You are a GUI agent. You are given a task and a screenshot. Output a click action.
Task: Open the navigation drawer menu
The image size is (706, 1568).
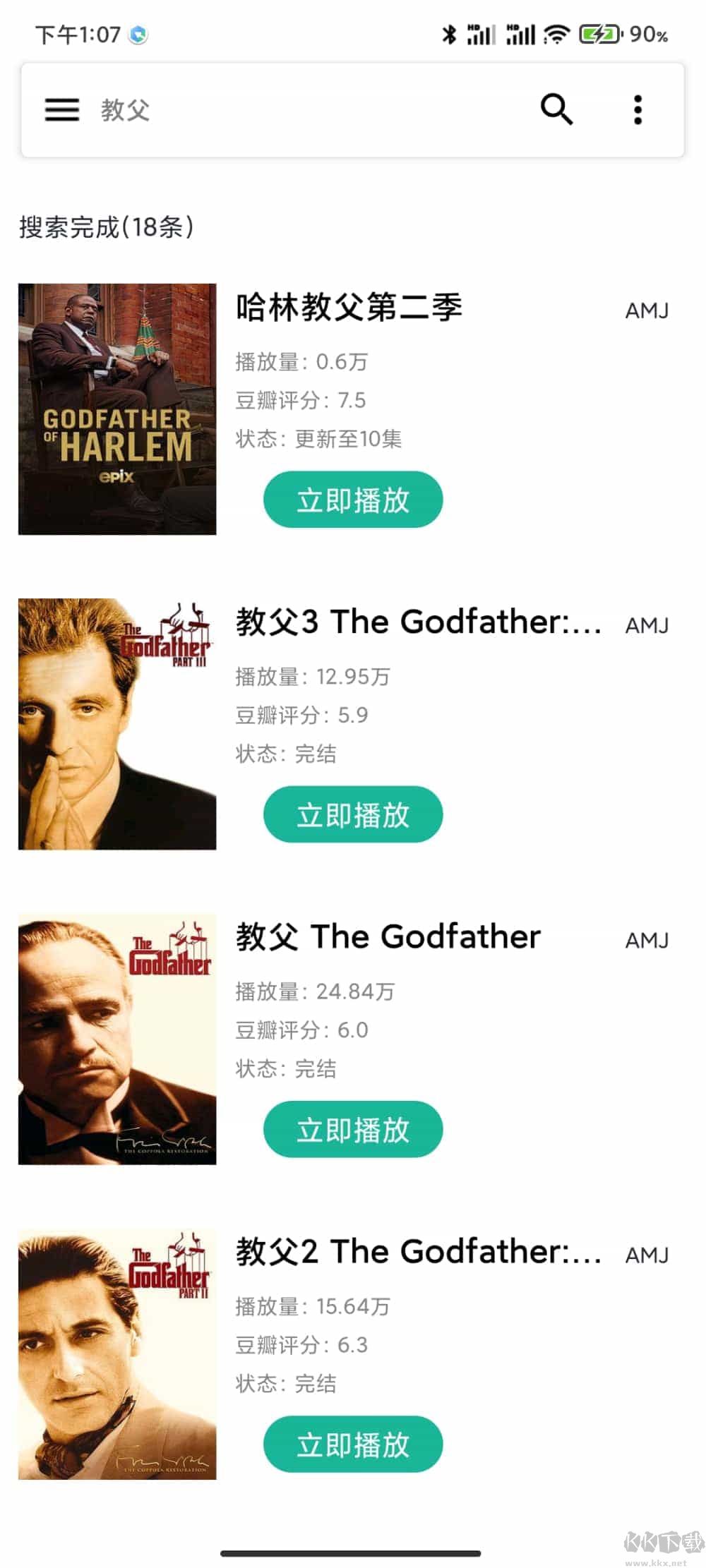click(61, 110)
